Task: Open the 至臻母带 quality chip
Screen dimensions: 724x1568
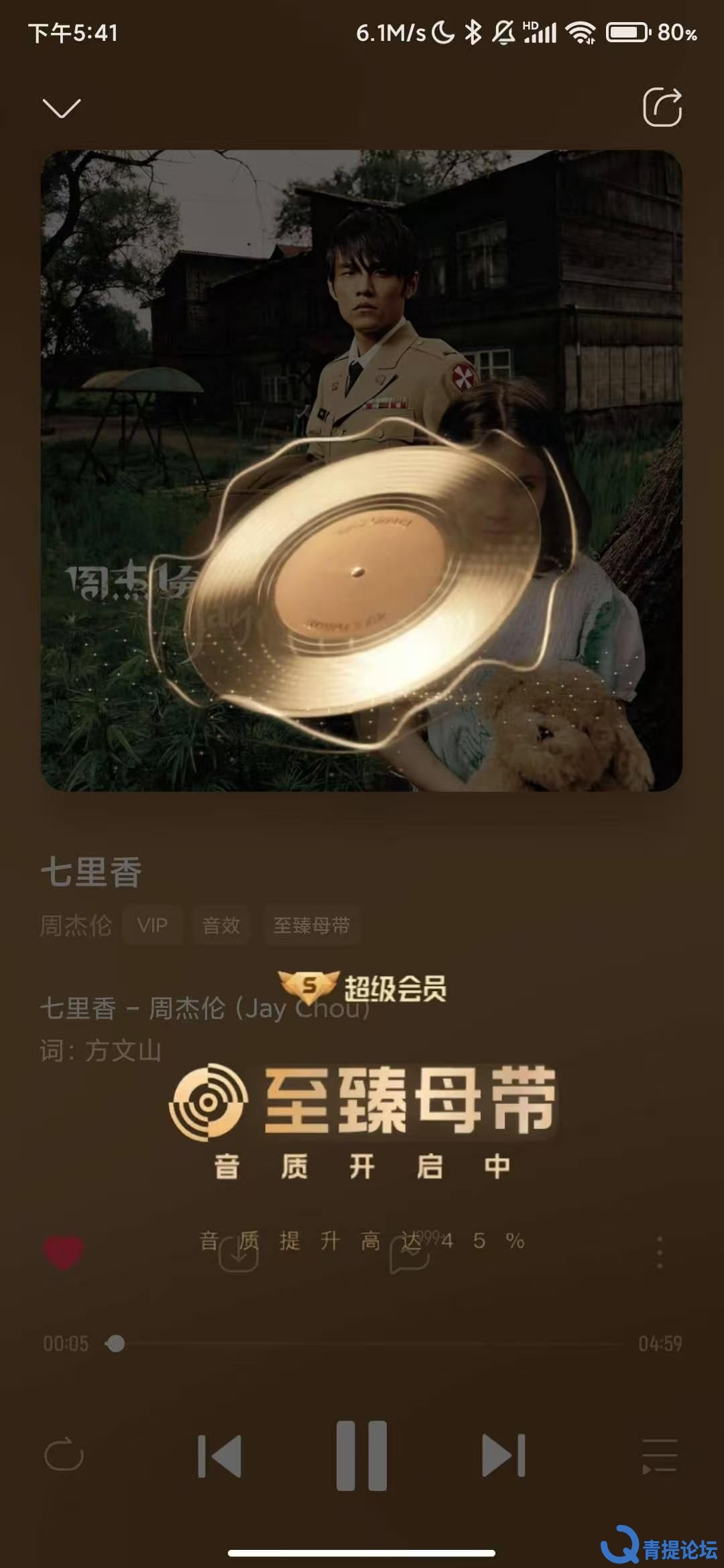Action: click(x=312, y=925)
